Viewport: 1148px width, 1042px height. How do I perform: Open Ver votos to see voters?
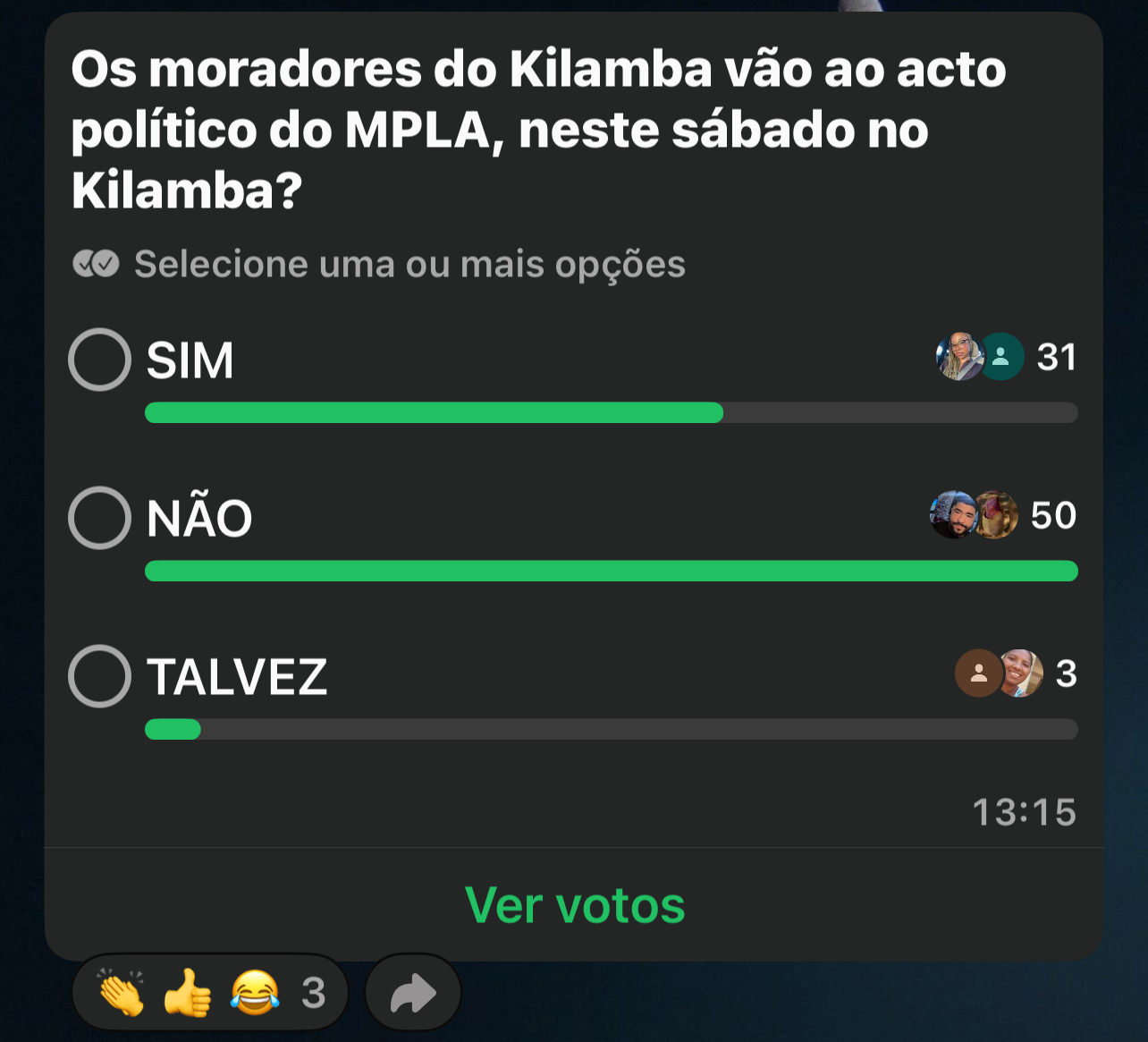click(x=574, y=905)
